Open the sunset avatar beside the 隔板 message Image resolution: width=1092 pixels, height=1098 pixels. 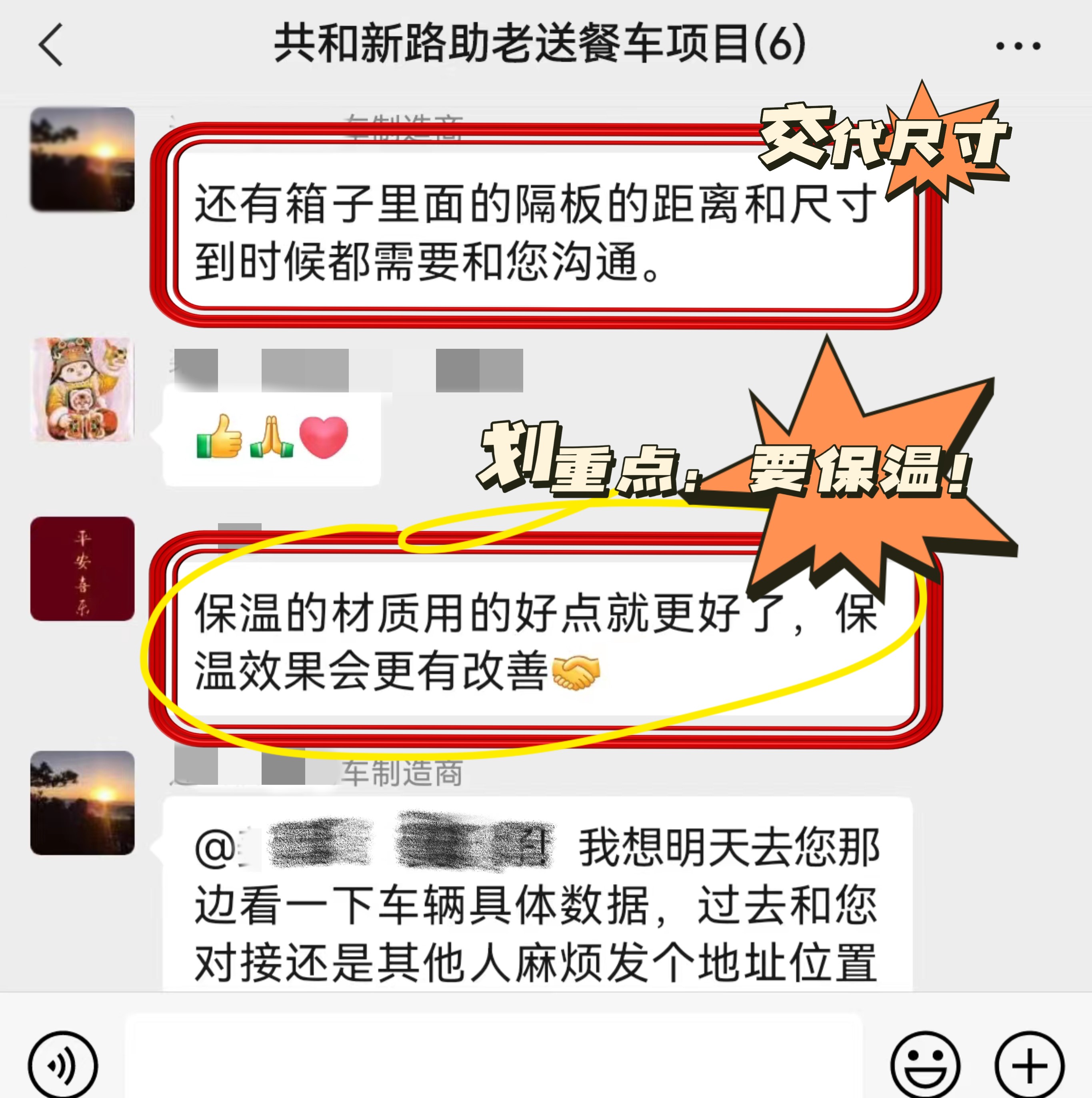point(82,159)
